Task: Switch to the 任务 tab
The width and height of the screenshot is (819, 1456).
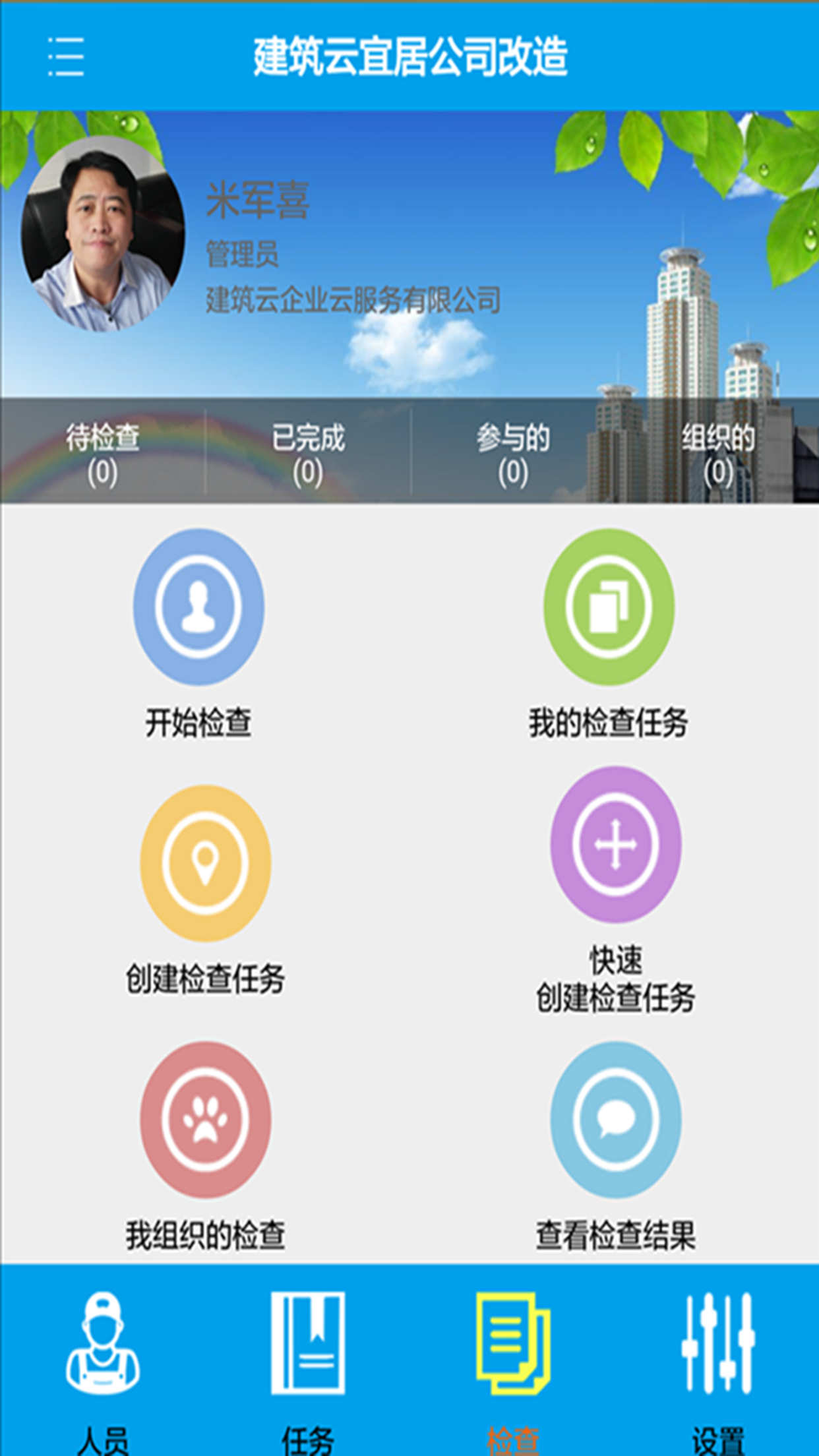Action: point(308,1365)
